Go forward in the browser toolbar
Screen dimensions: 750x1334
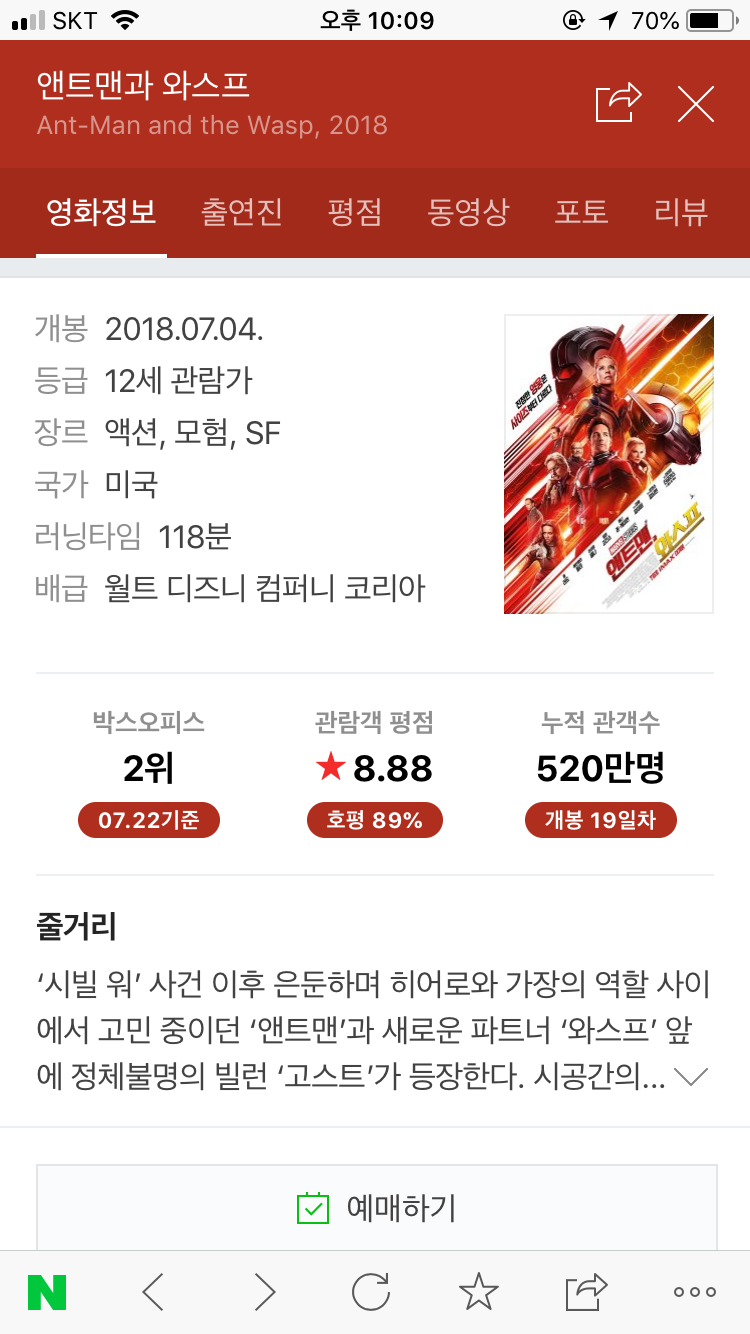point(263,1292)
